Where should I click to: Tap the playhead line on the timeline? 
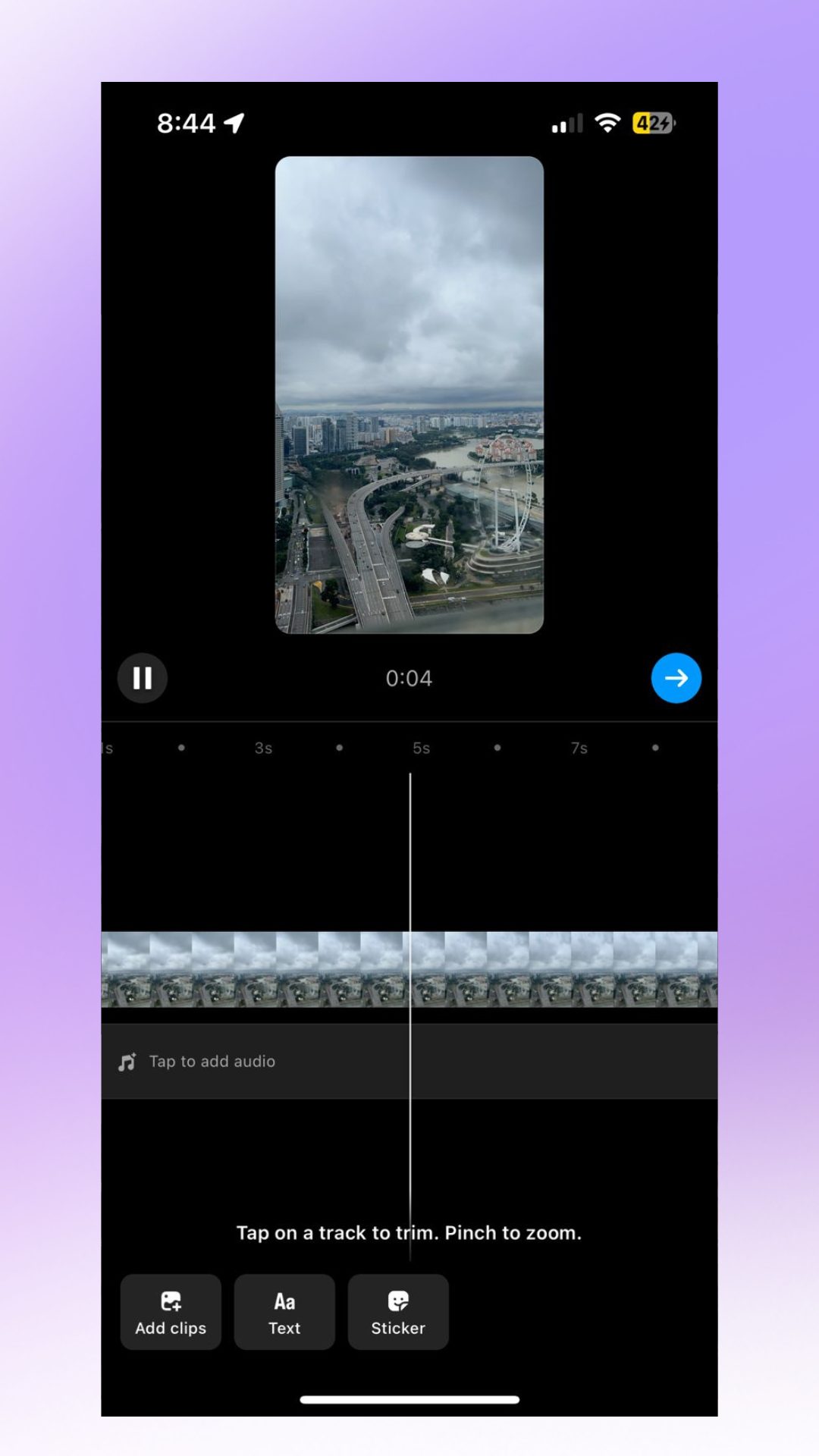pyautogui.click(x=410, y=834)
